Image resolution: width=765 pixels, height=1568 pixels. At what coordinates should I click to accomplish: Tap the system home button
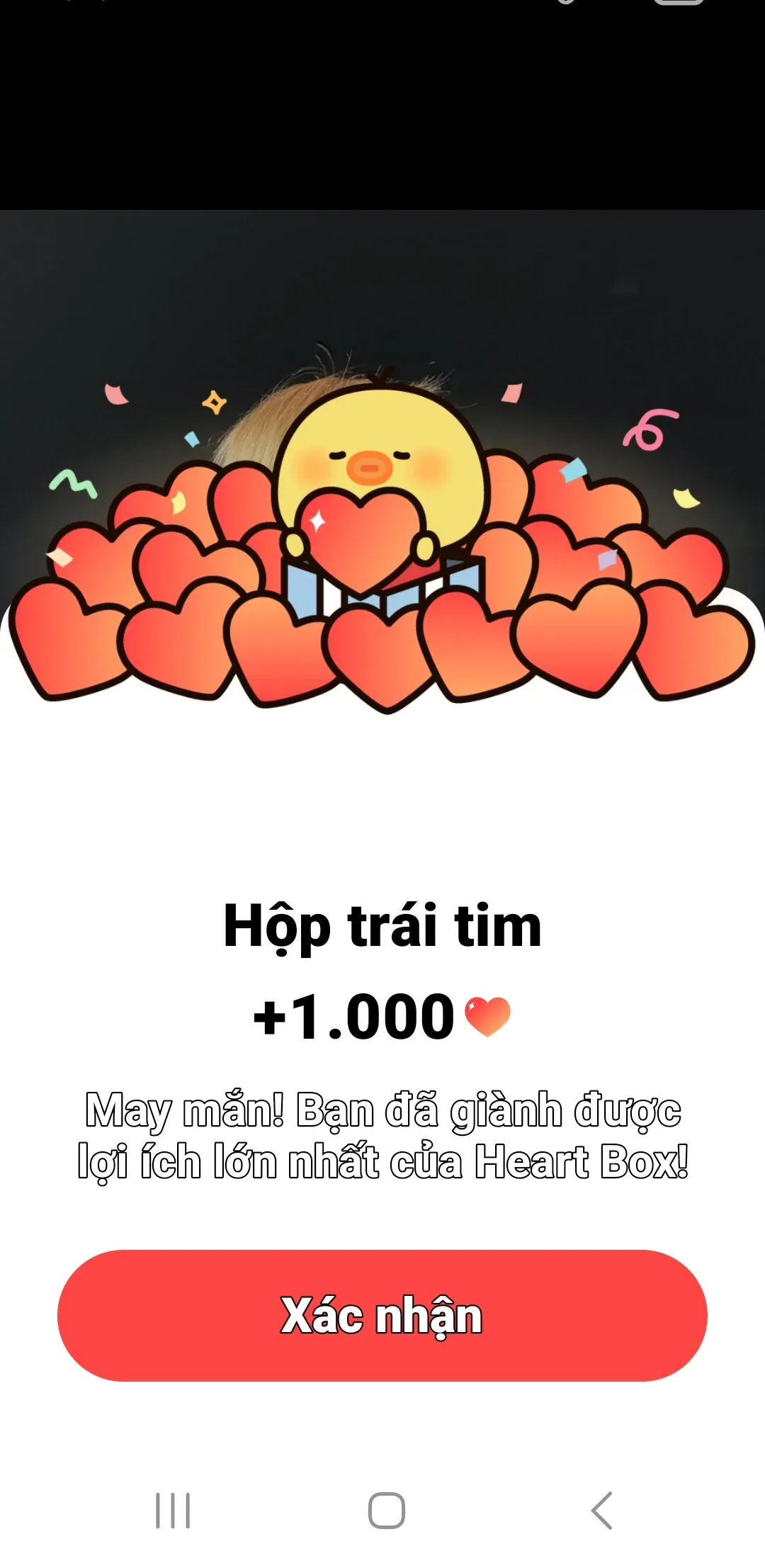386,1510
